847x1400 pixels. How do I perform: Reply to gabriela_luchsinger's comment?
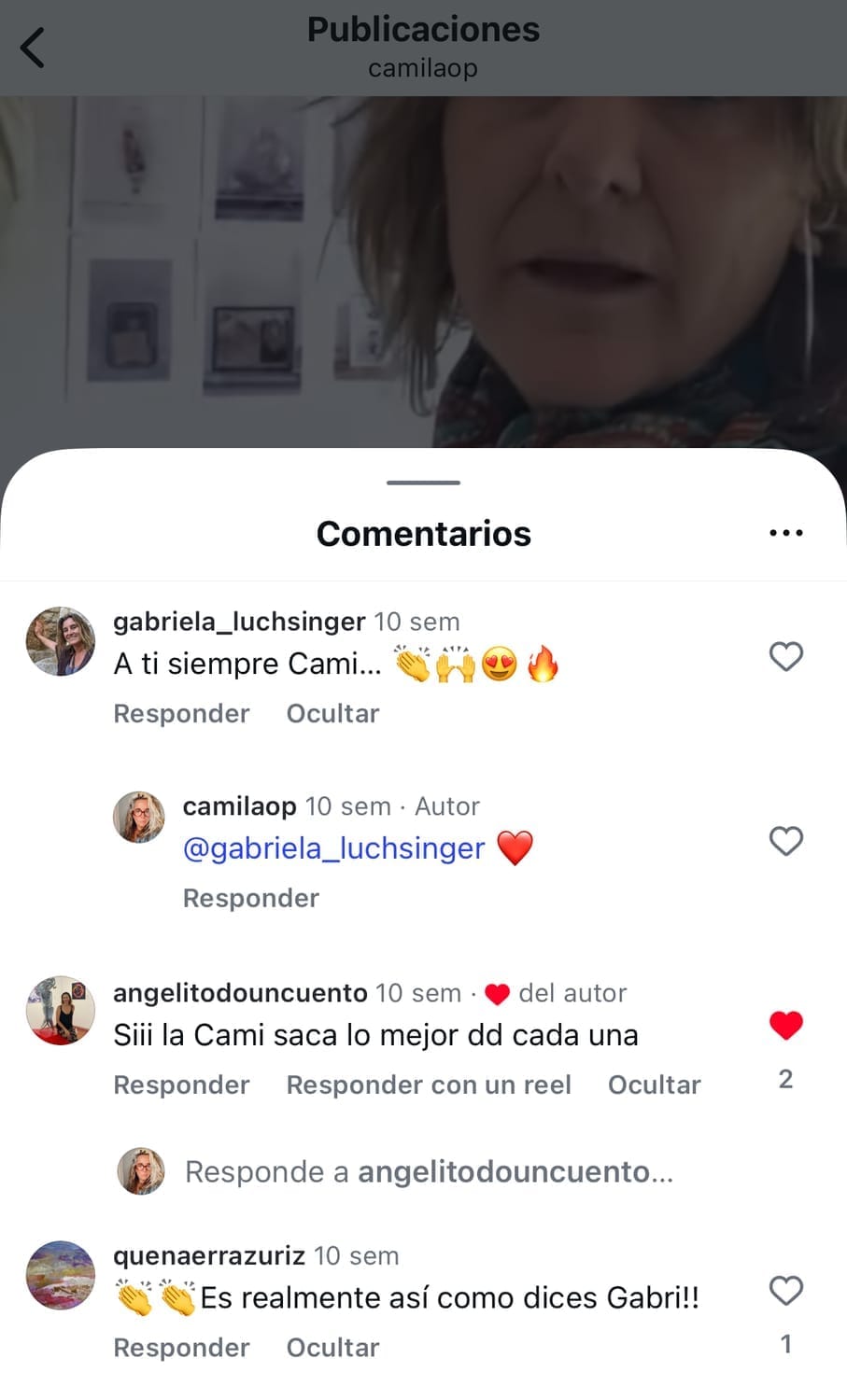click(181, 714)
